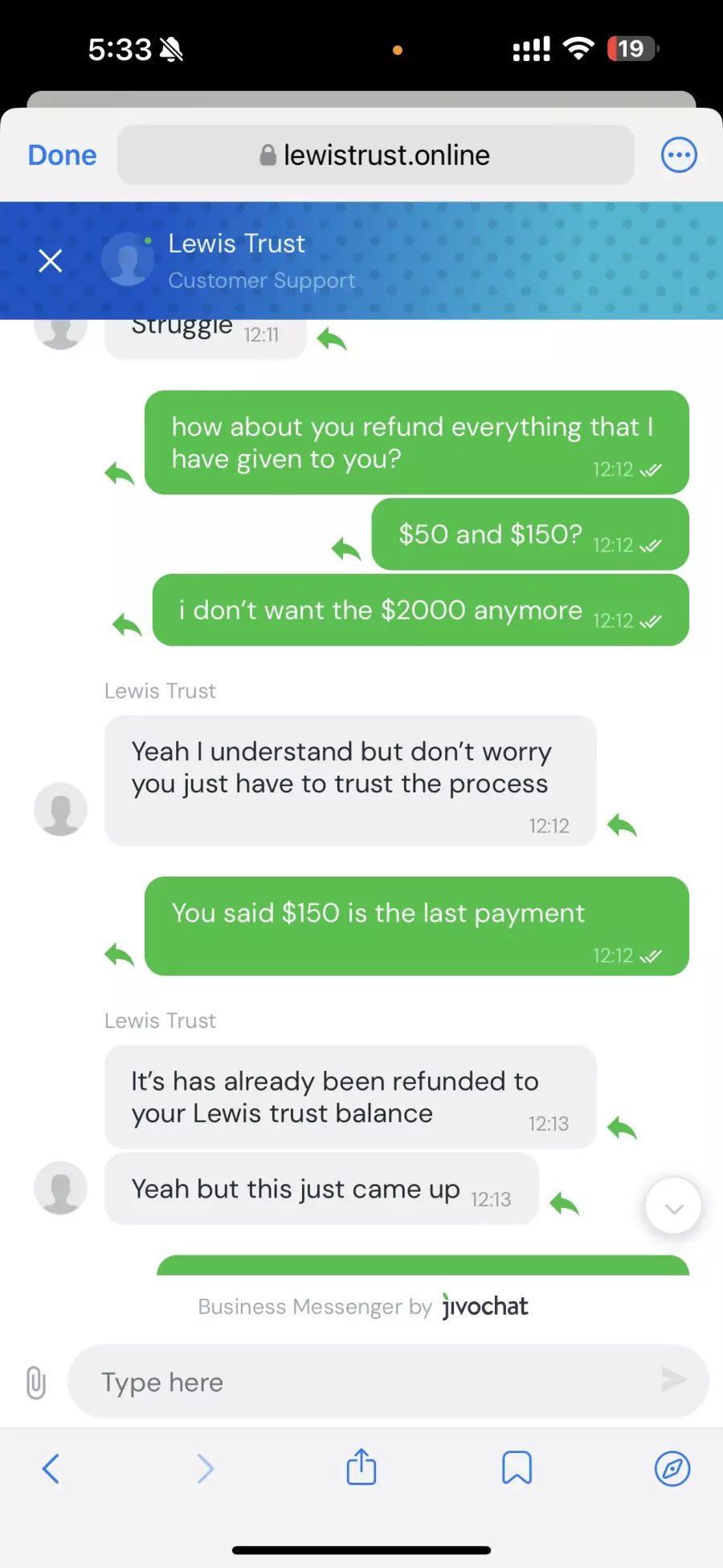This screenshot has width=723, height=1568.
Task: Tap Done to close the browser view
Action: pyautogui.click(x=62, y=155)
